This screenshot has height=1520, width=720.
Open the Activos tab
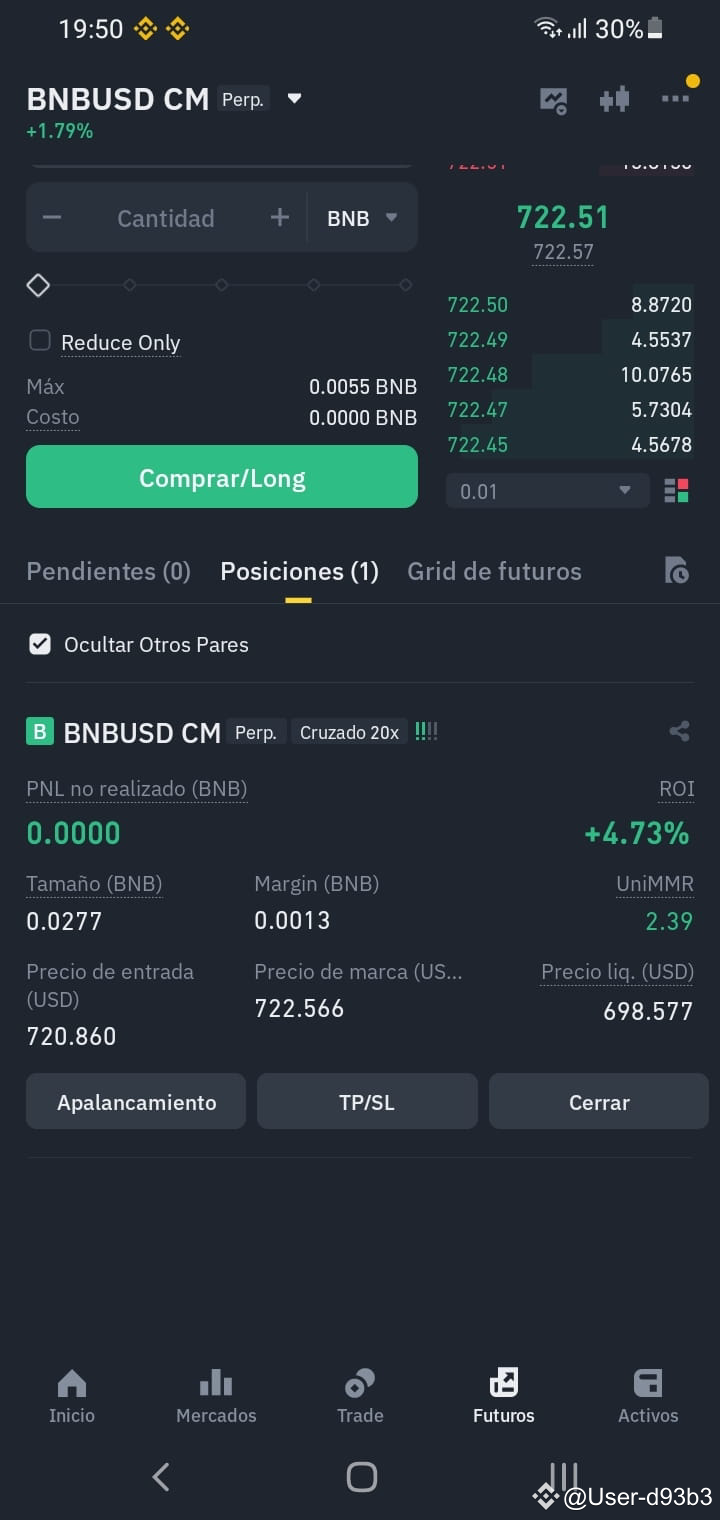click(x=648, y=1396)
